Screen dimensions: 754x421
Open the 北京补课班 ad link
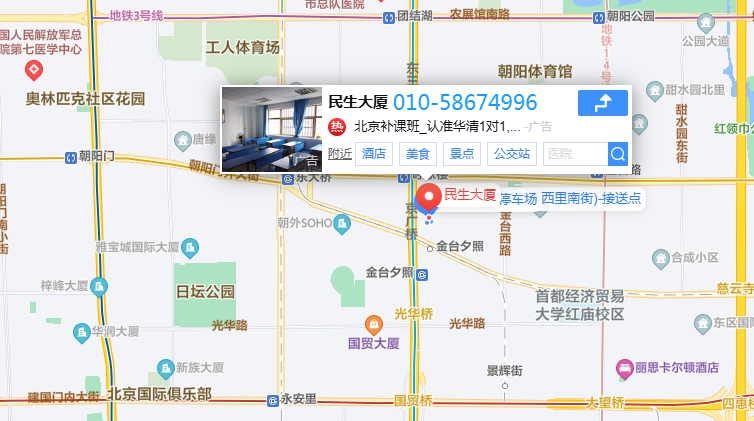[x=437, y=127]
